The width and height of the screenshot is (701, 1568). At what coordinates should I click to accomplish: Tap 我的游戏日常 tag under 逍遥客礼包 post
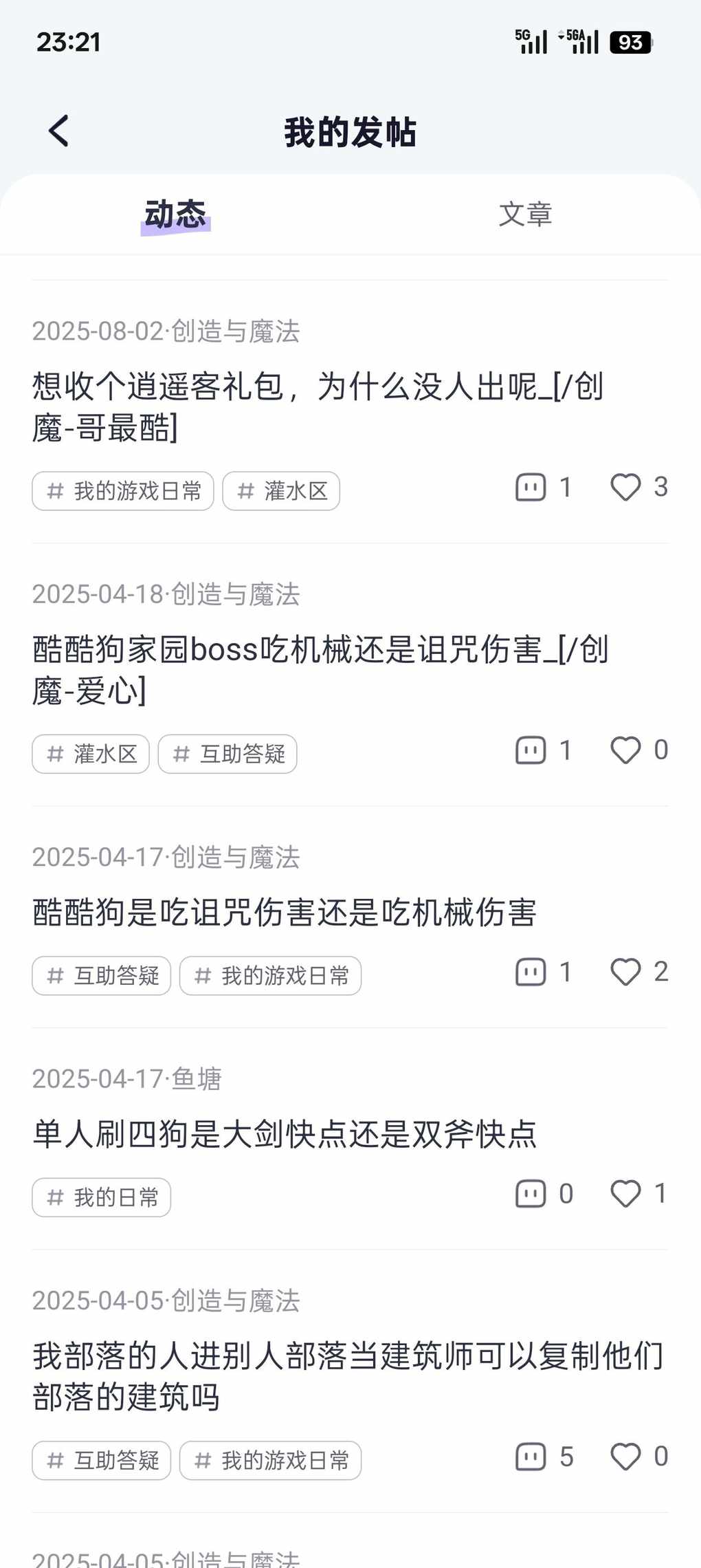click(123, 491)
